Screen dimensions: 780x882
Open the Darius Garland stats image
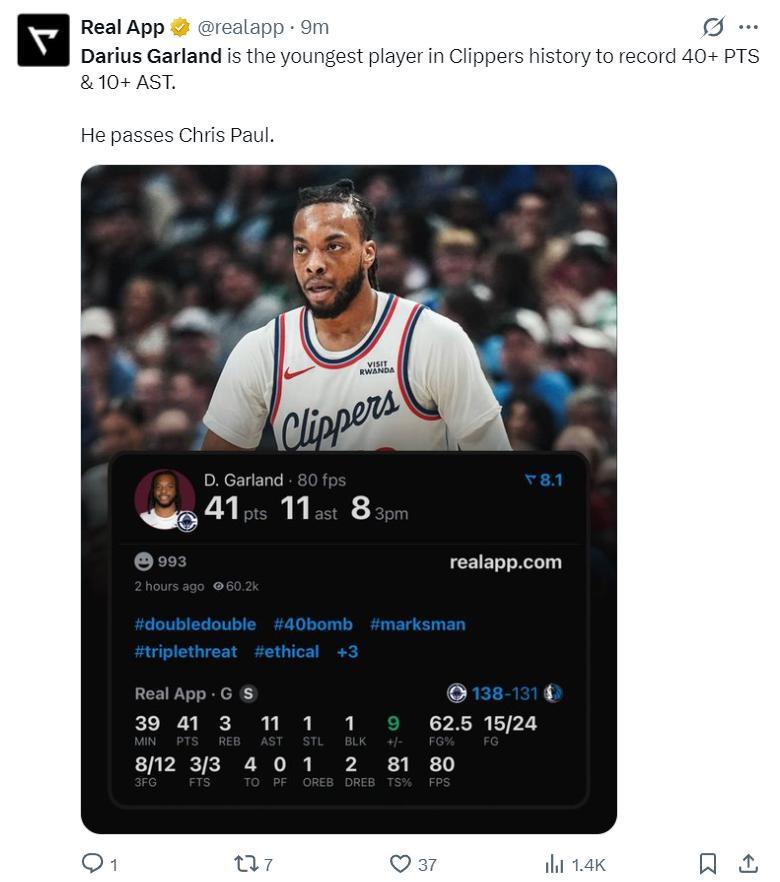click(x=348, y=498)
